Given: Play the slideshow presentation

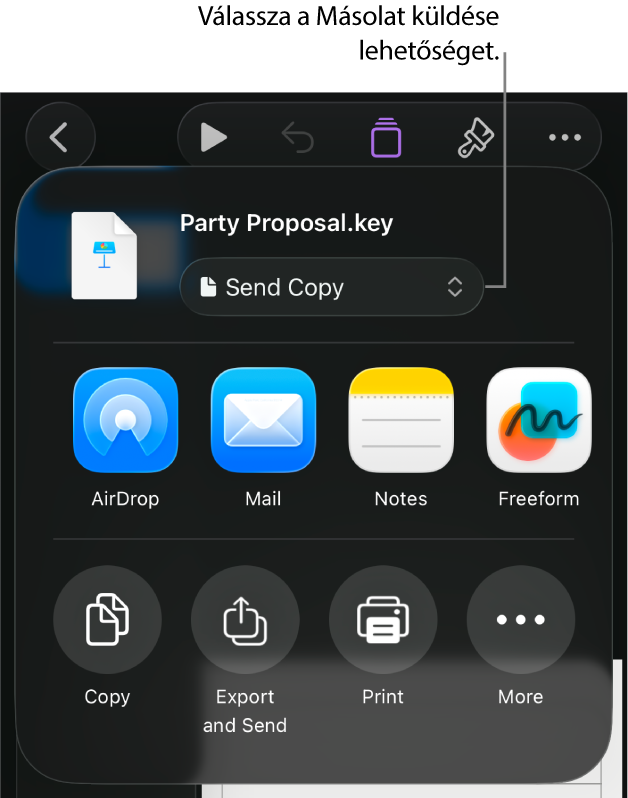Looking at the screenshot, I should tap(213, 137).
